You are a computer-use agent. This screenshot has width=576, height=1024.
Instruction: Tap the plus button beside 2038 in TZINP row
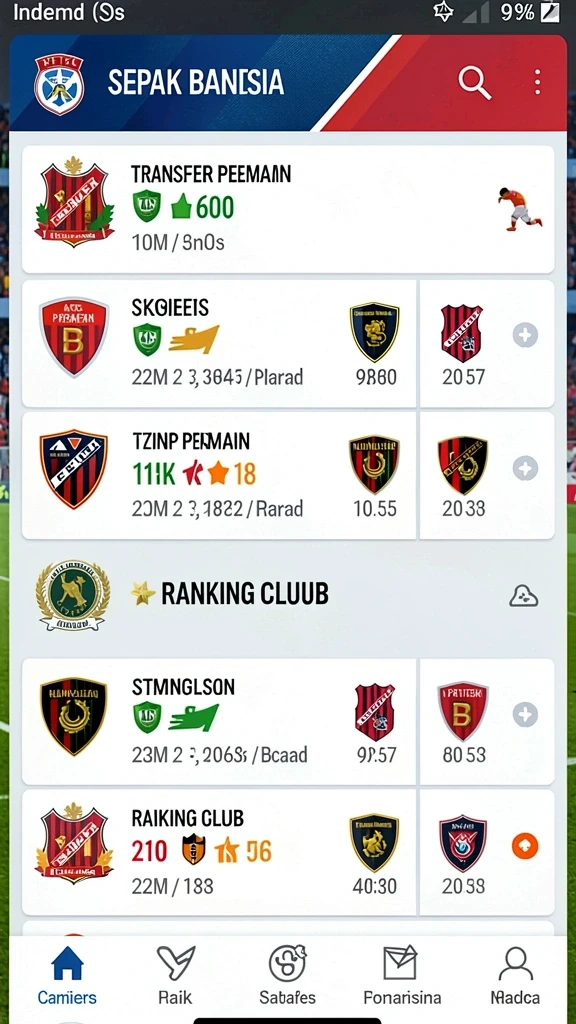pyautogui.click(x=525, y=468)
